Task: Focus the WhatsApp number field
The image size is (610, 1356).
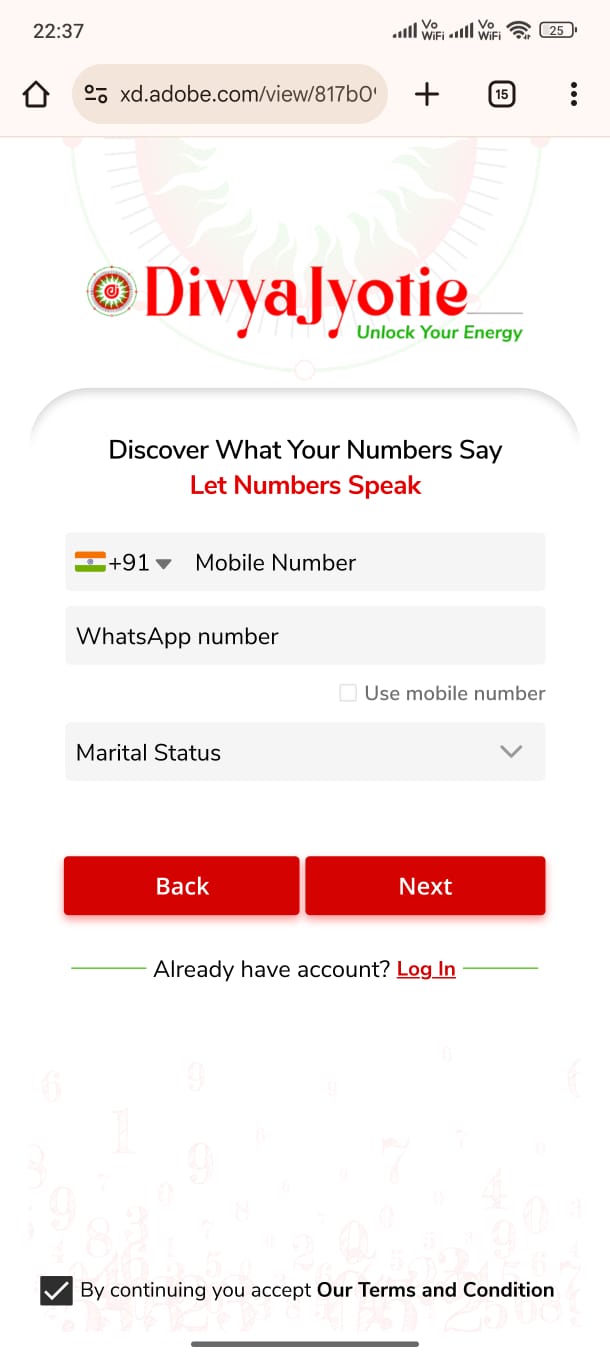Action: (305, 636)
